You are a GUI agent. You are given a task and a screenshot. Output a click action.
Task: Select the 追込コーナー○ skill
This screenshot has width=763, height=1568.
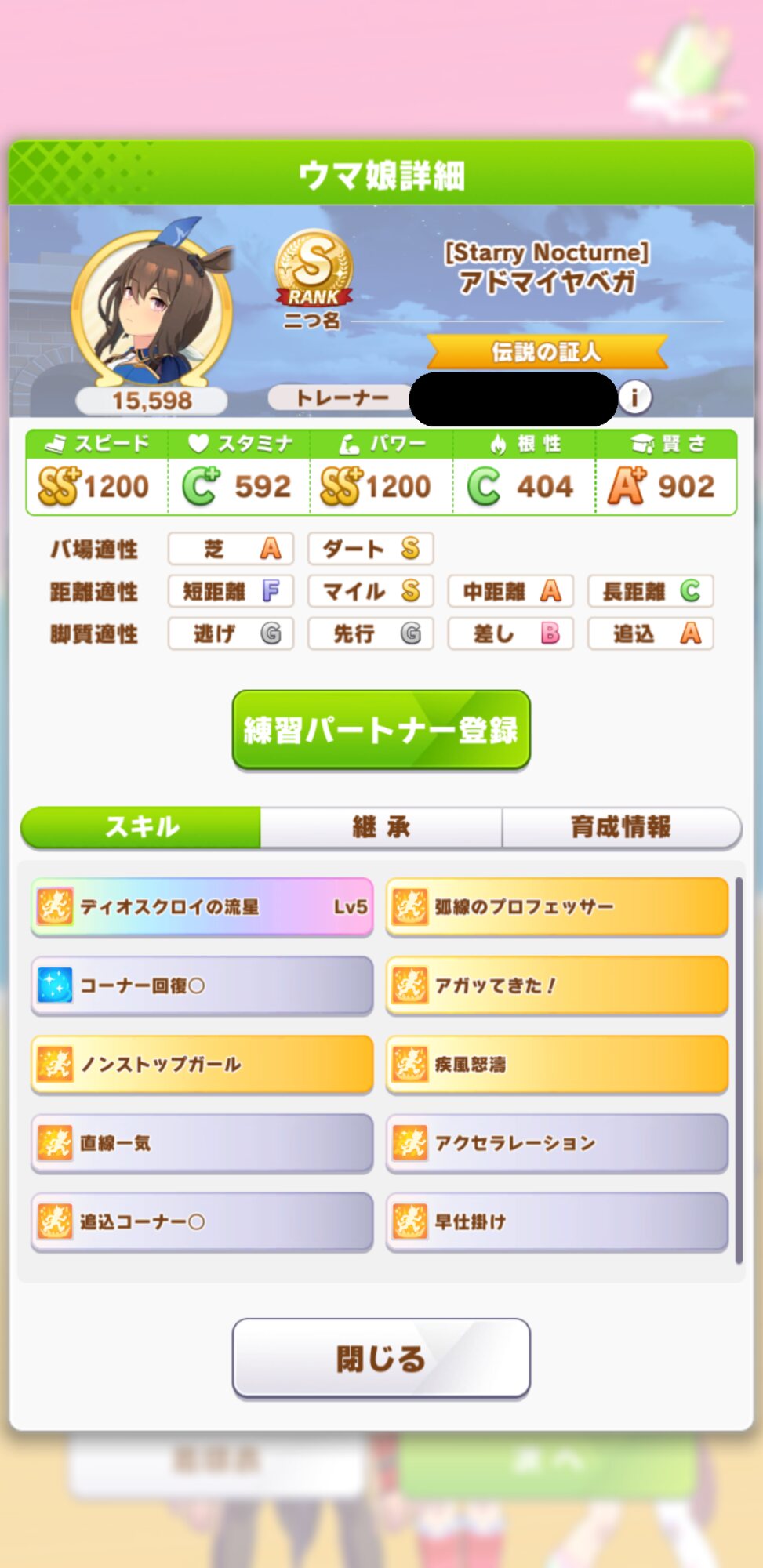[202, 1221]
